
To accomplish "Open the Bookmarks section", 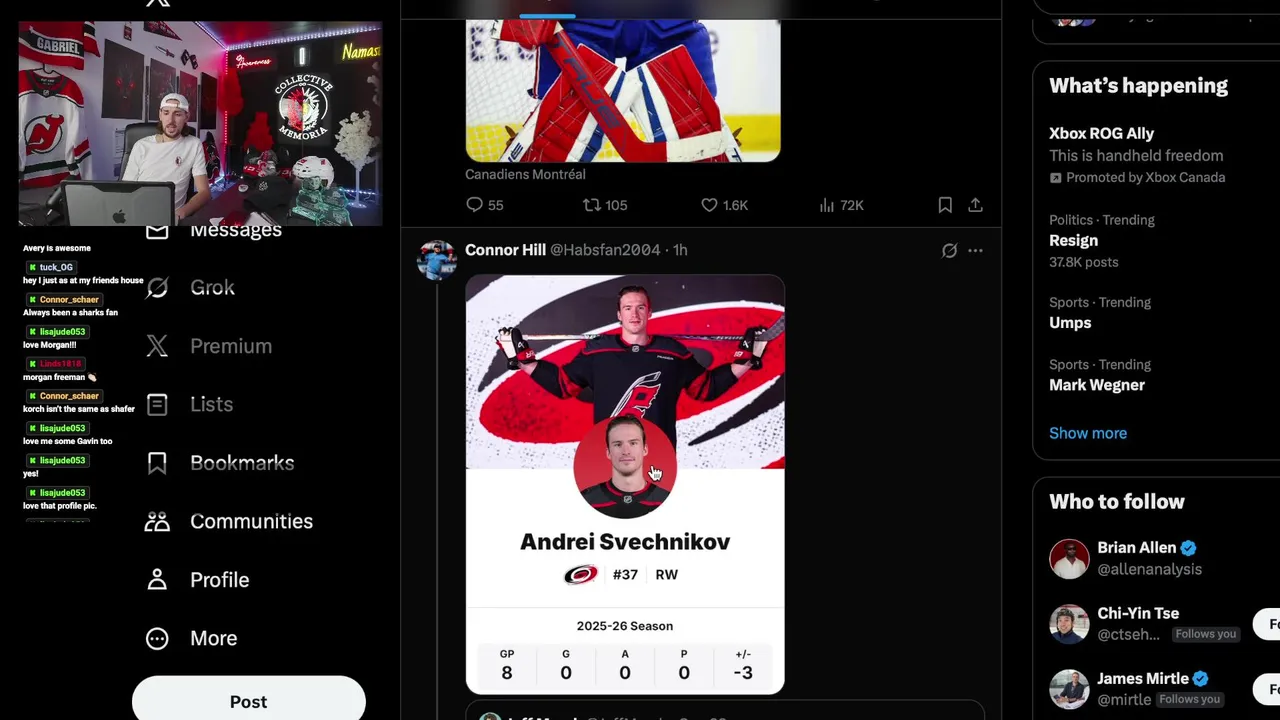I will click(241, 463).
